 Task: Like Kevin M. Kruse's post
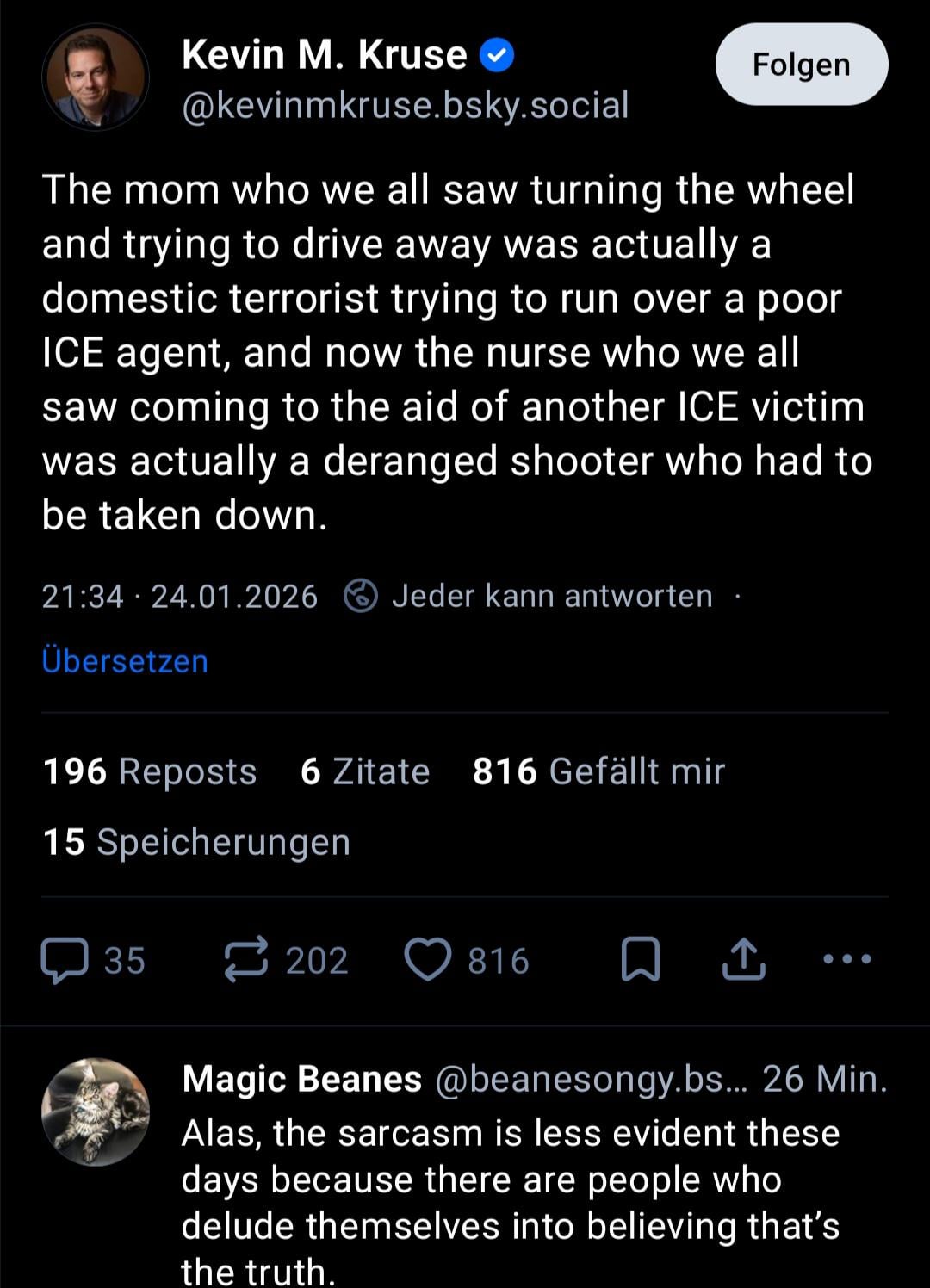click(x=428, y=960)
